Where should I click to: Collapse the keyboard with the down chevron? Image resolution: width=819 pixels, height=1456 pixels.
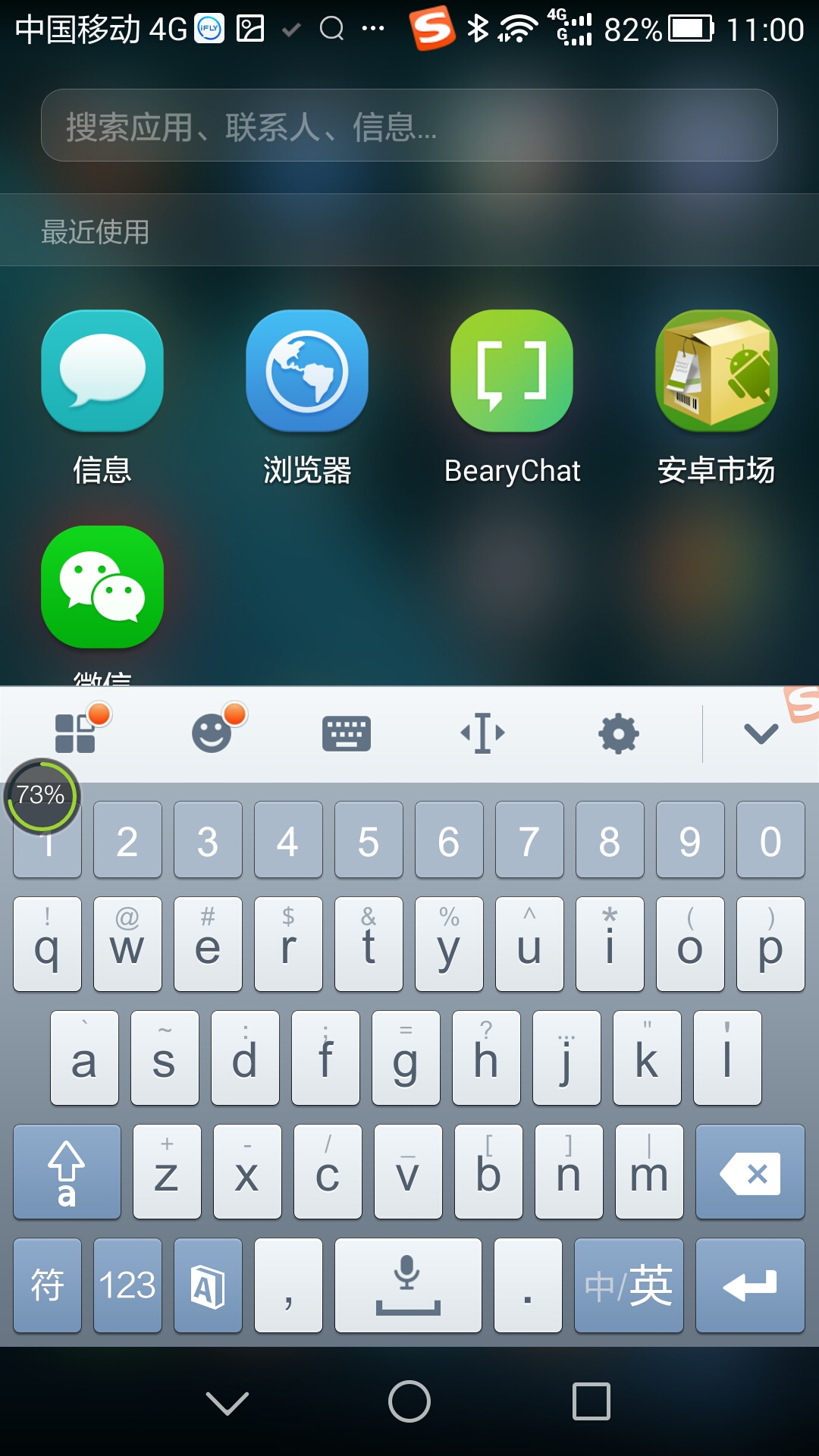(761, 733)
